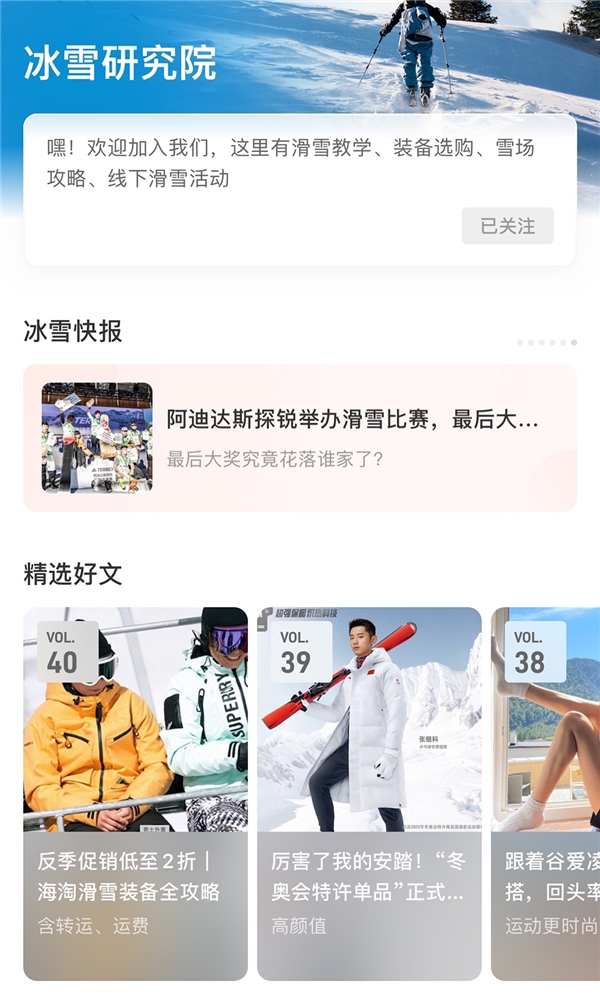Open the 阿迪达斯探锐 ski competition news card
This screenshot has width=600, height=1002.
tap(300, 437)
